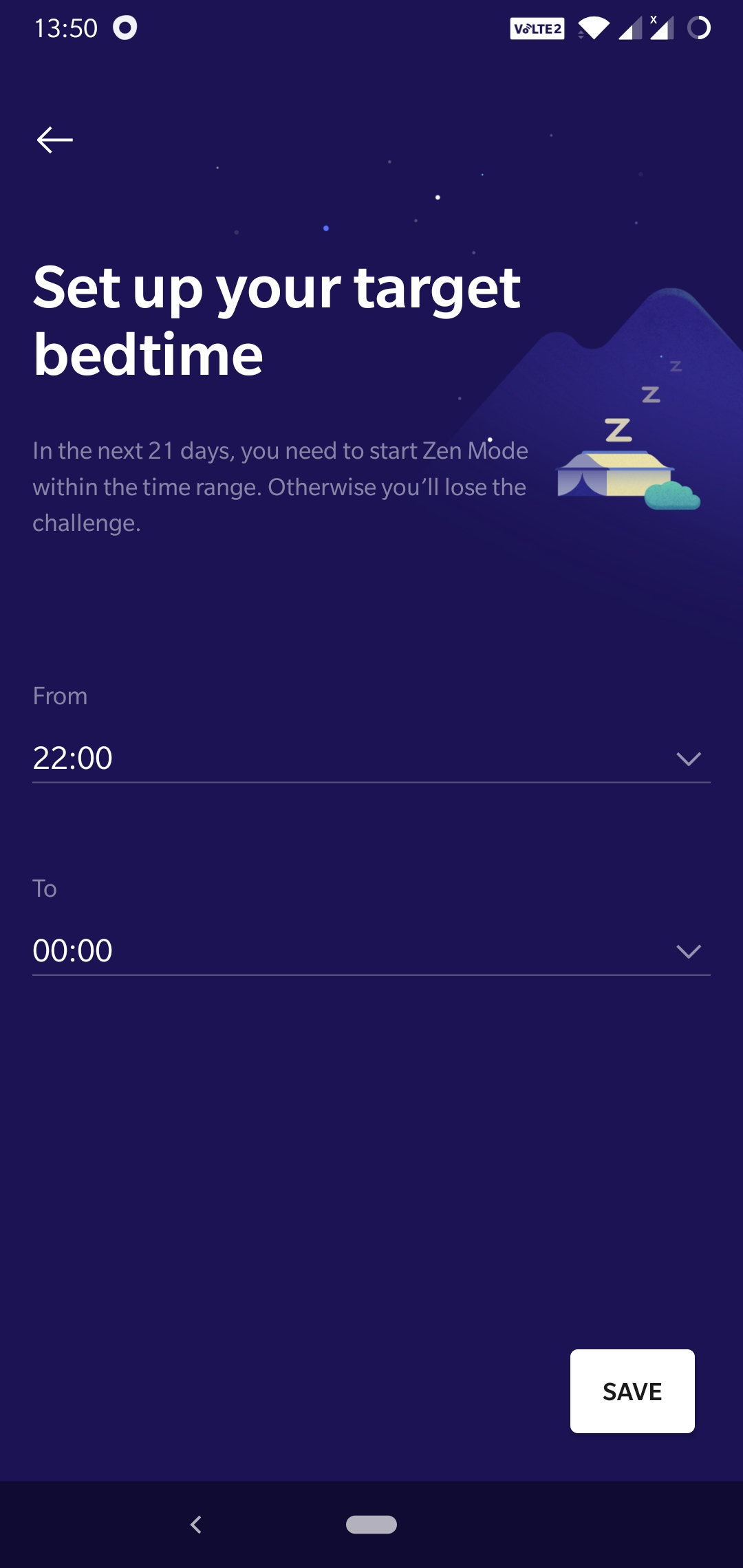This screenshot has width=743, height=1568.
Task: Go back using the top arrow
Action: click(55, 140)
